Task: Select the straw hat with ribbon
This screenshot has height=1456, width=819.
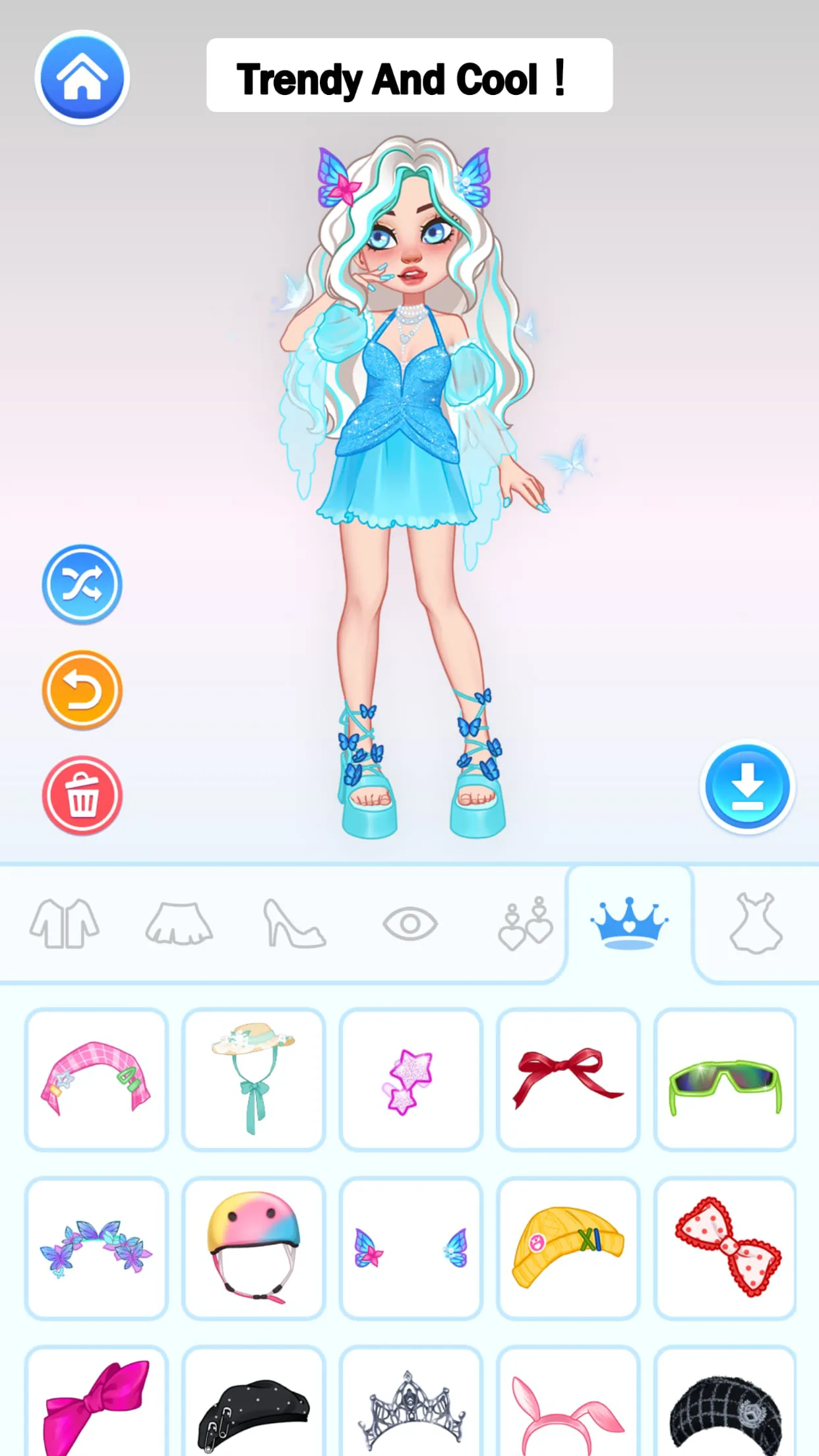Action: [x=254, y=1076]
